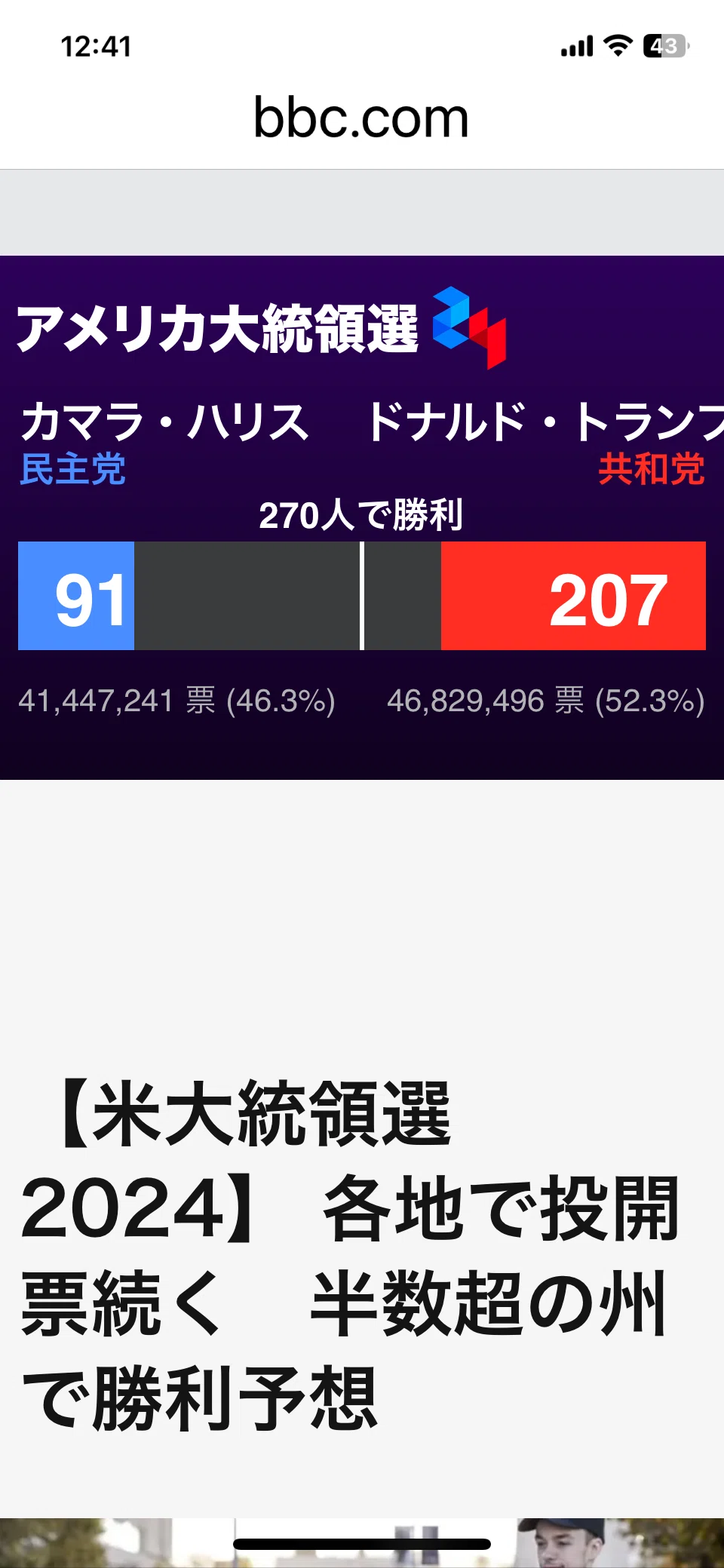
Task: Open the アメリカ大統領選 results banner
Action: (x=362, y=517)
